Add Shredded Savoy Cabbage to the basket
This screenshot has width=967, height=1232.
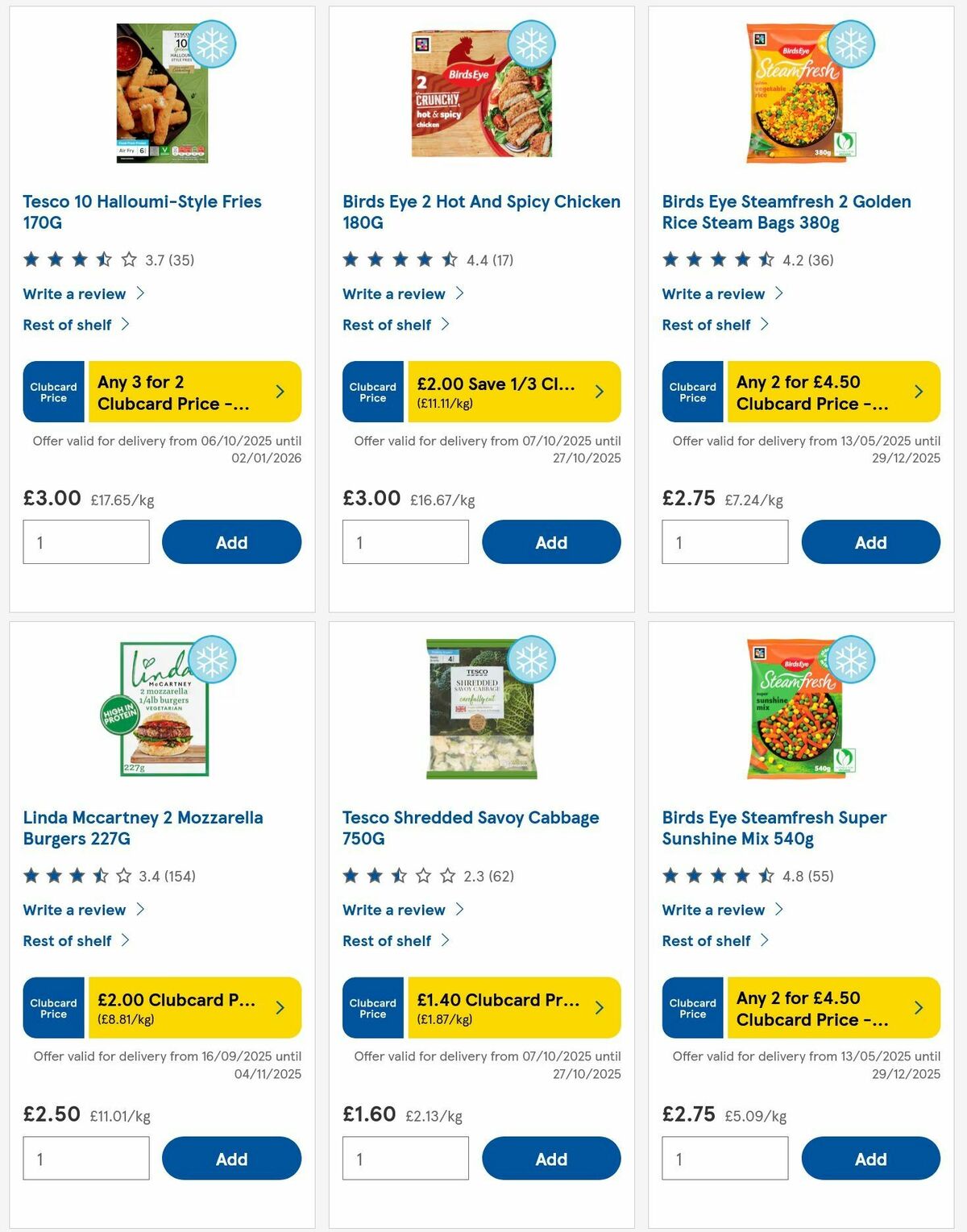(x=550, y=1158)
